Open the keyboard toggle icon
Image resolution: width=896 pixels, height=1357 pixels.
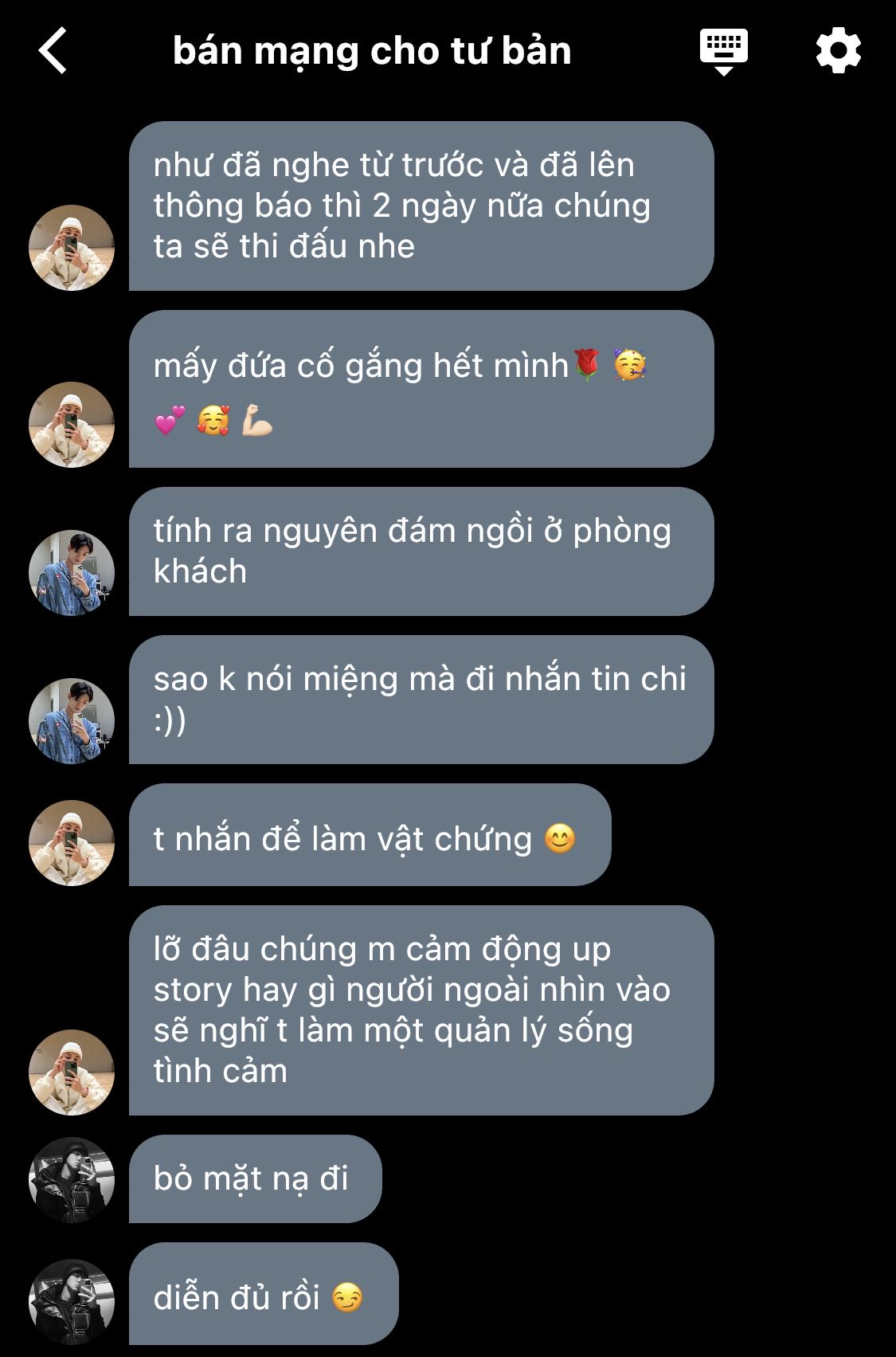723,51
